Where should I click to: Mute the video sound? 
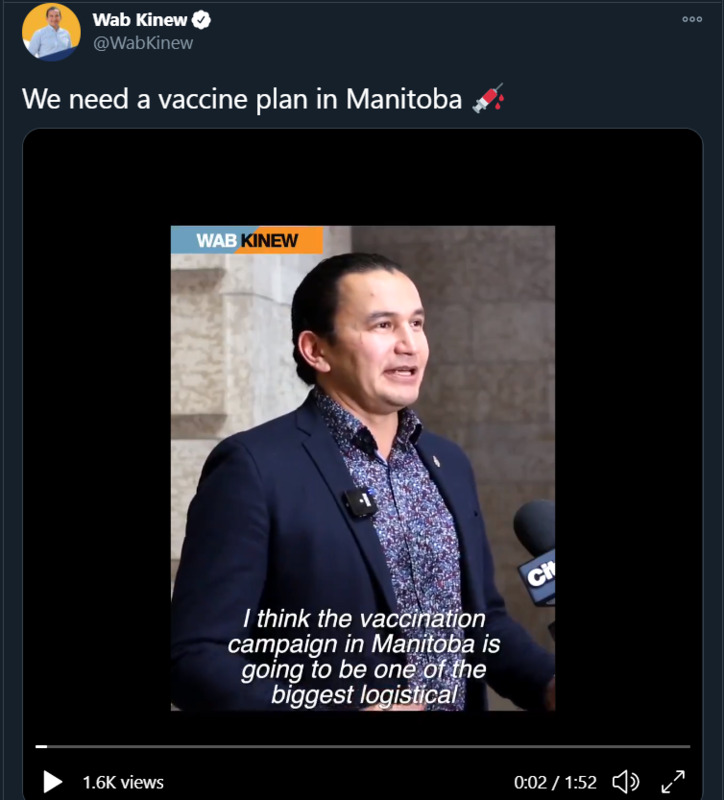625,781
